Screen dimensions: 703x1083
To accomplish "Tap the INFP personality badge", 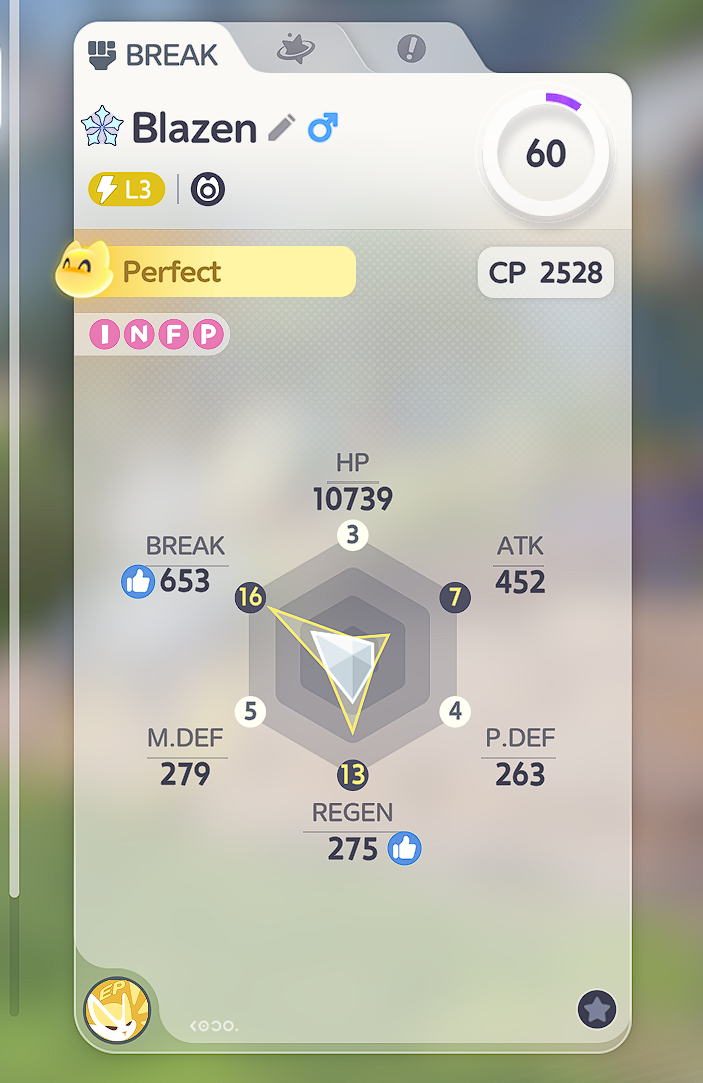I will point(156,334).
